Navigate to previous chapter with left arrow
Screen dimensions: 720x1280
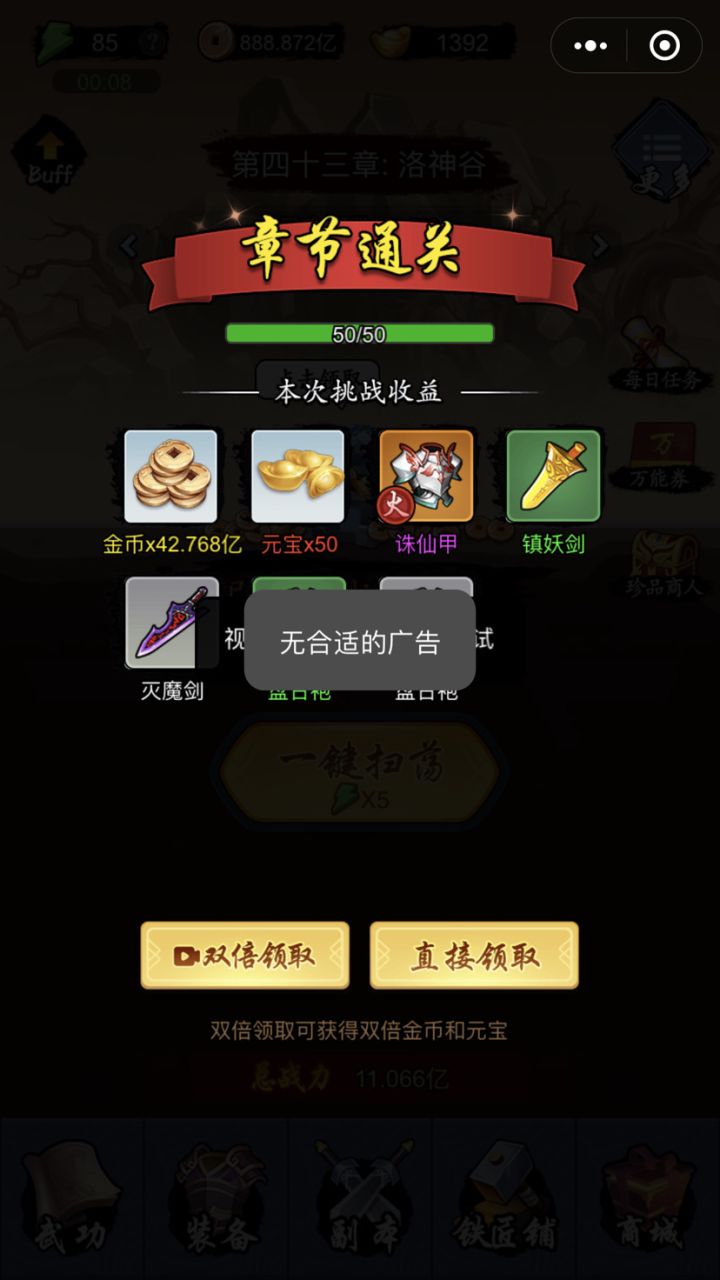coord(127,245)
